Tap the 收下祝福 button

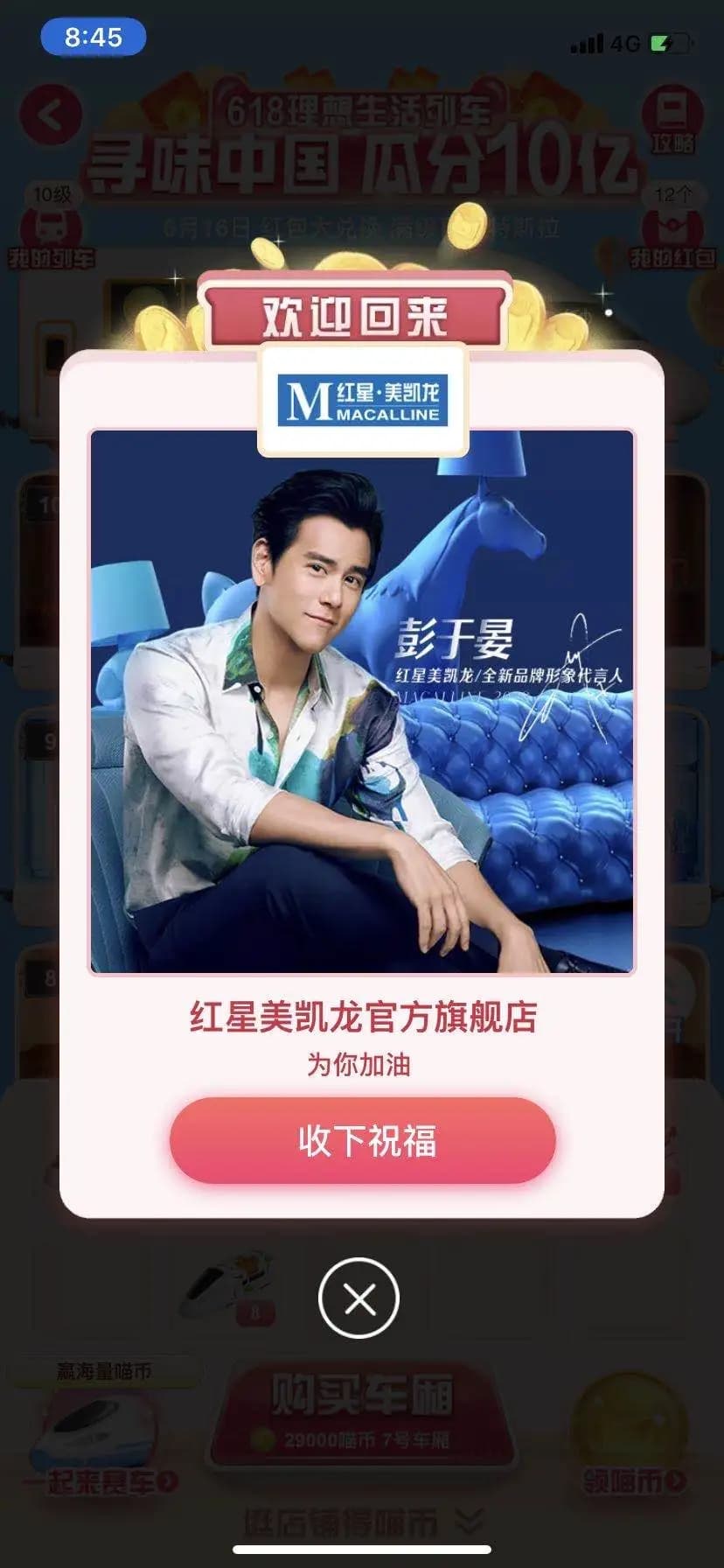pyautogui.click(x=362, y=1140)
